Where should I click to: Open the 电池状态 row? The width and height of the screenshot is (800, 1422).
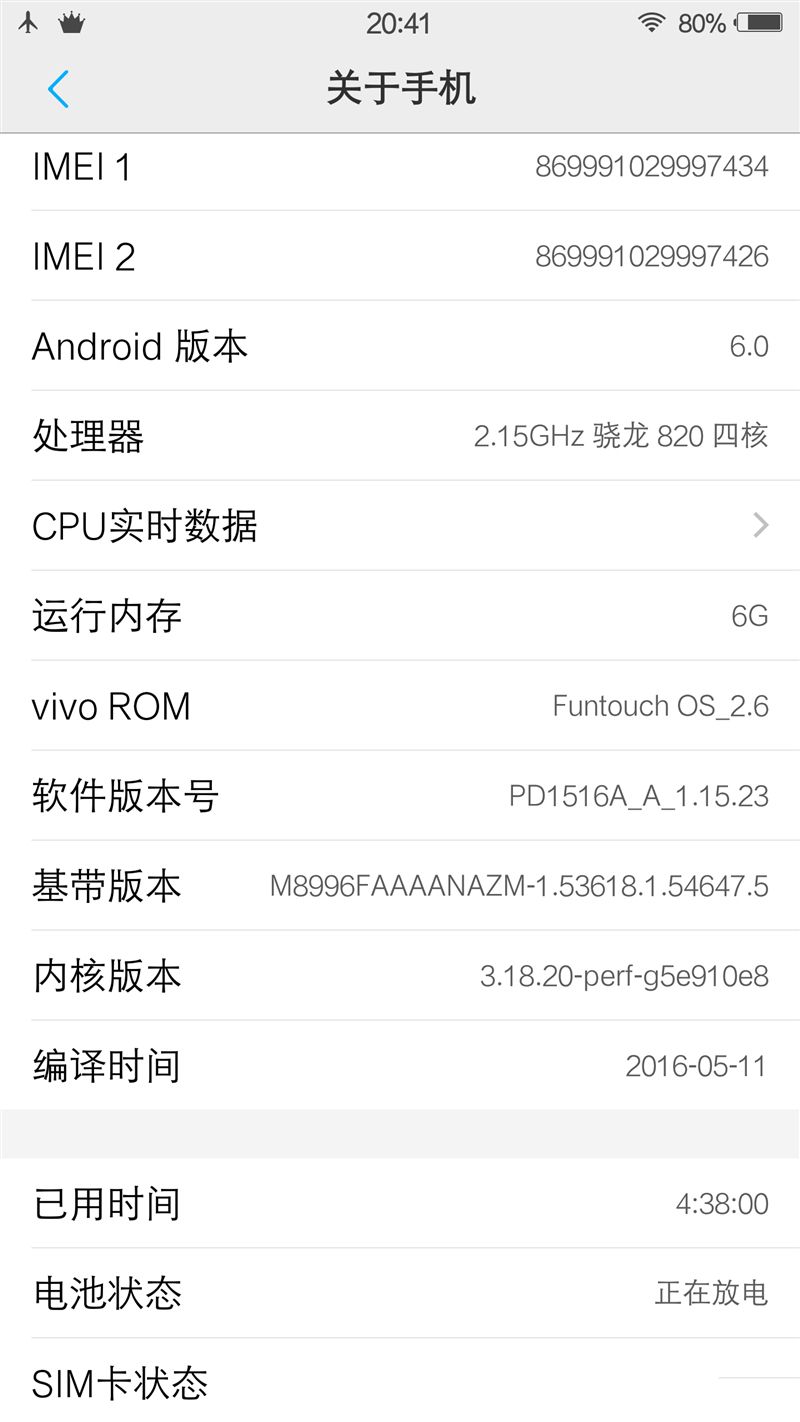[x=400, y=1294]
